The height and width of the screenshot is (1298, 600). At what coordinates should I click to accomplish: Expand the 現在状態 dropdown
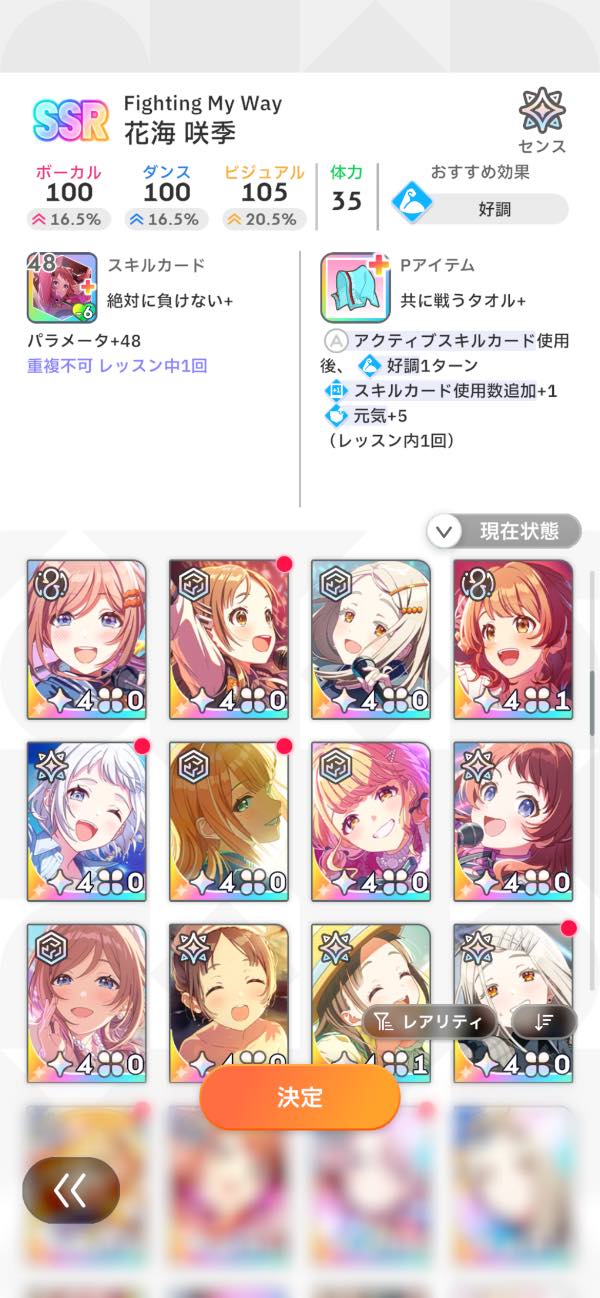point(504,531)
